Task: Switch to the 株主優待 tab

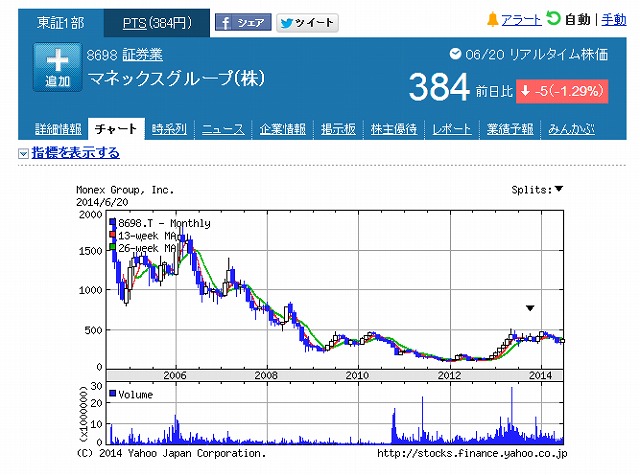Action: pos(396,129)
